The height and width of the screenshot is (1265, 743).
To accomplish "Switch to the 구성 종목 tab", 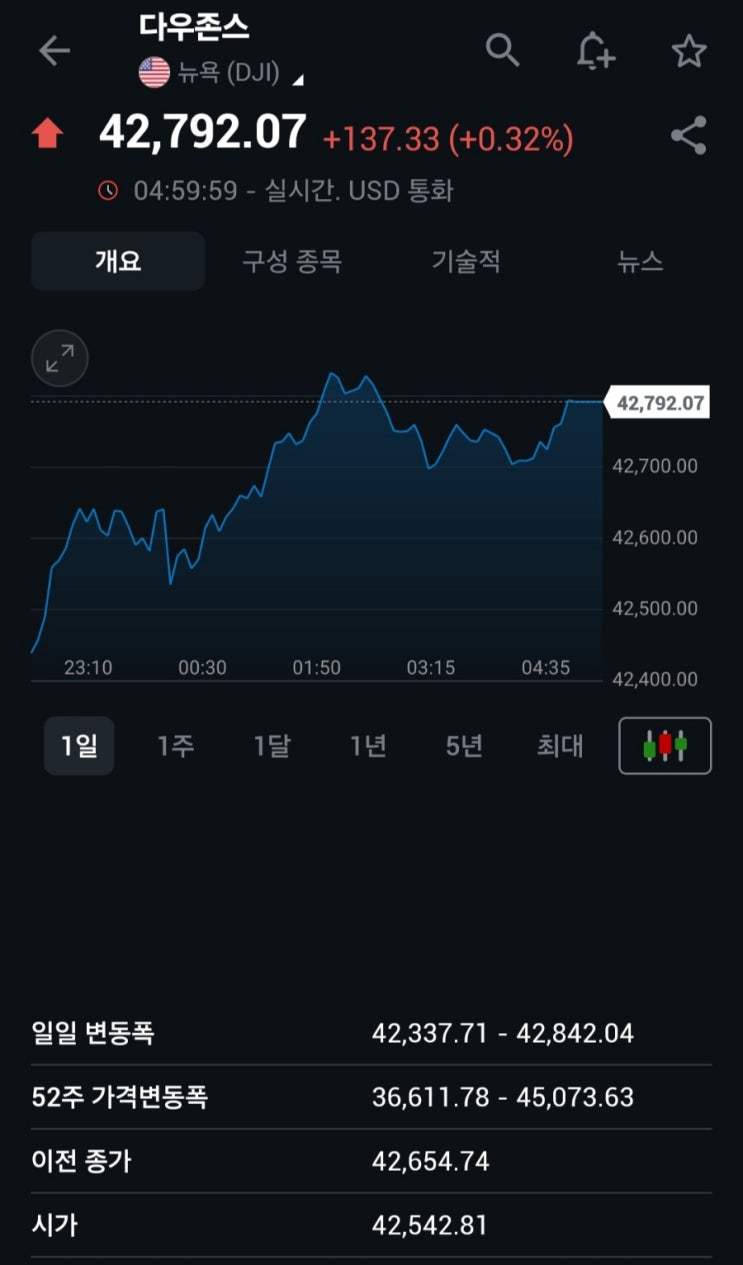I will click(x=292, y=262).
